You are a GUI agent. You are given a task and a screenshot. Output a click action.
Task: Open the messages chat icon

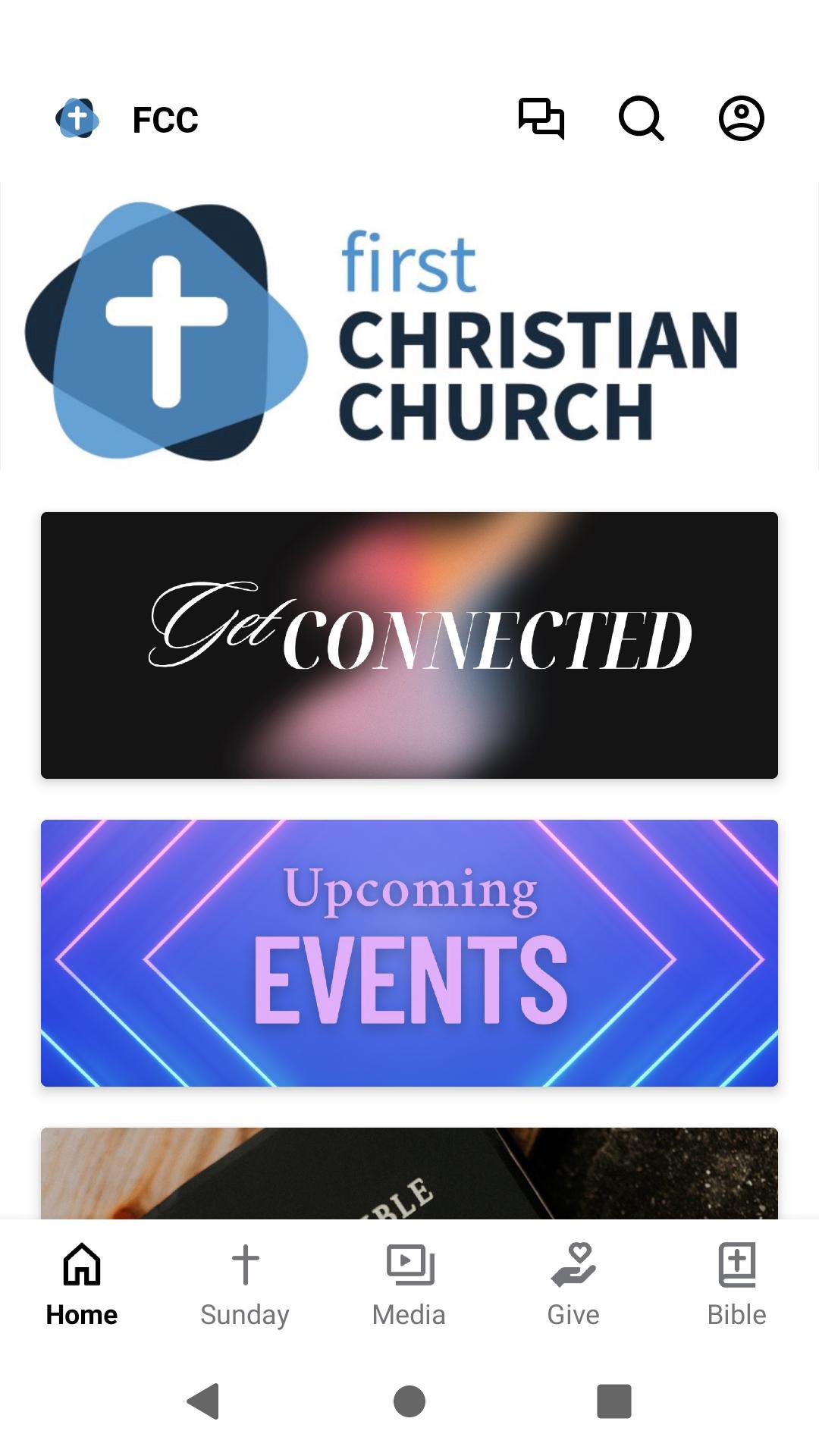pyautogui.click(x=541, y=119)
